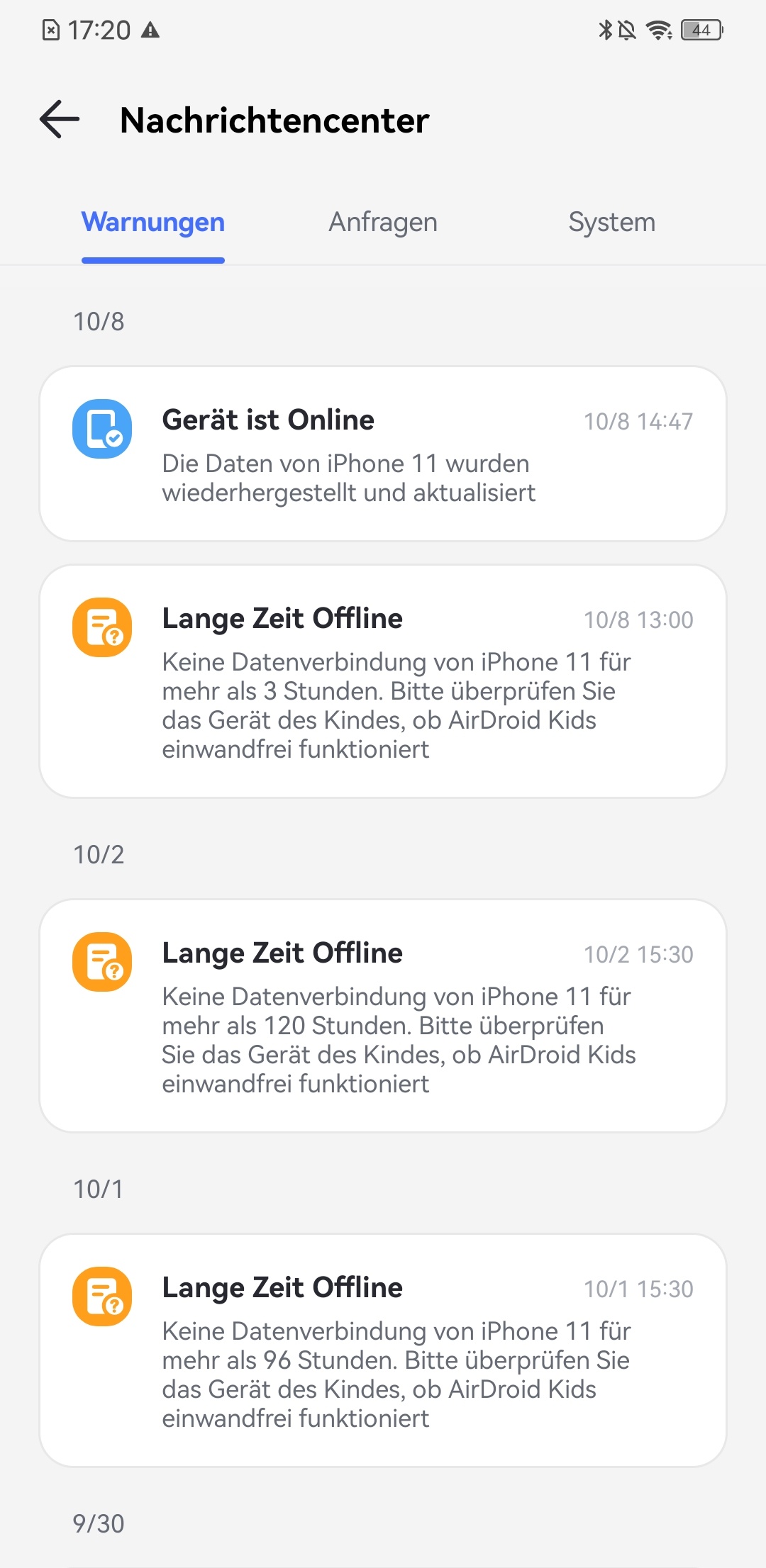This screenshot has width=766, height=1568.
Task: Tap the back arrow next to Nachrichtencenter
Action: click(x=59, y=119)
